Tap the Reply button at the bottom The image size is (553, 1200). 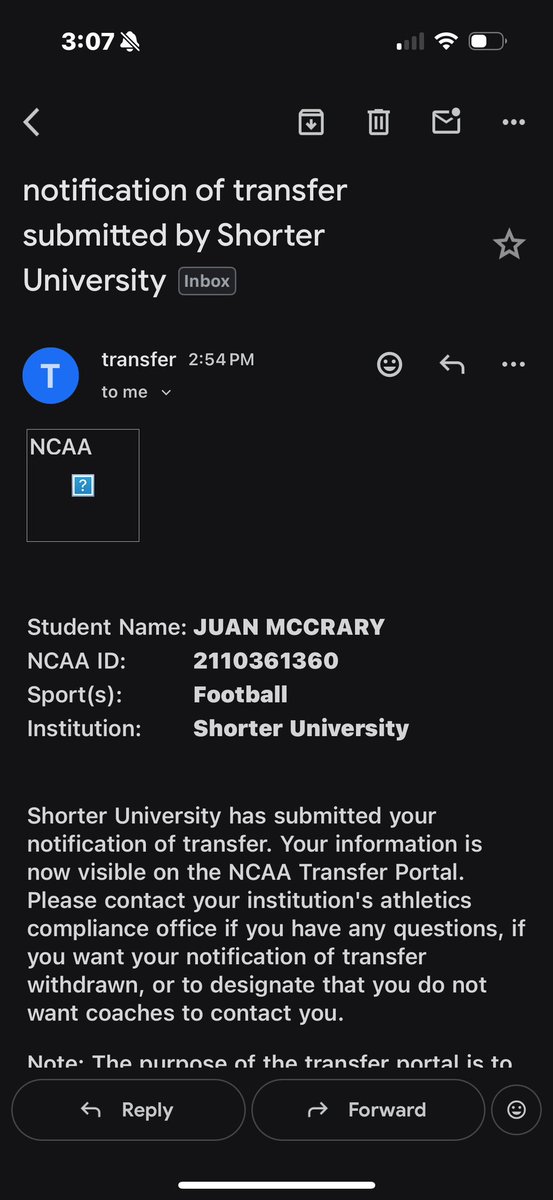click(x=128, y=1110)
